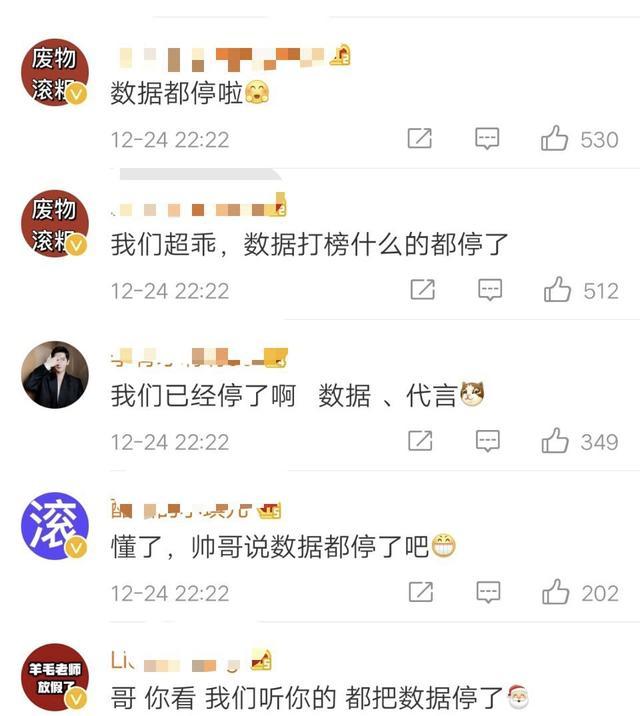Like the comment 我们超乖，数据打榜什么的都停了
Image resolution: width=640 pixels, height=716 pixels.
click(x=557, y=290)
